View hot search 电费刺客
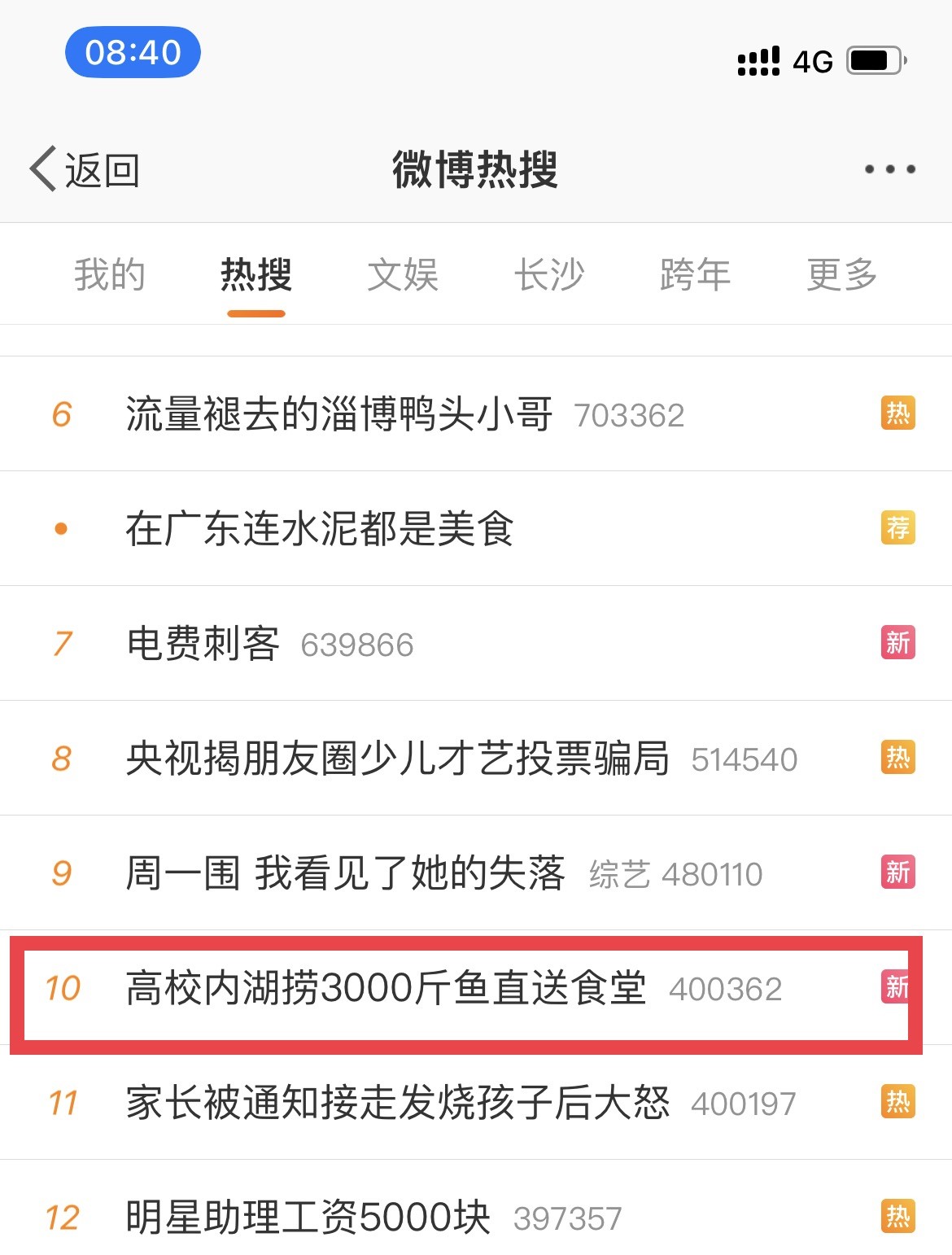The image size is (952, 1255). (x=203, y=644)
